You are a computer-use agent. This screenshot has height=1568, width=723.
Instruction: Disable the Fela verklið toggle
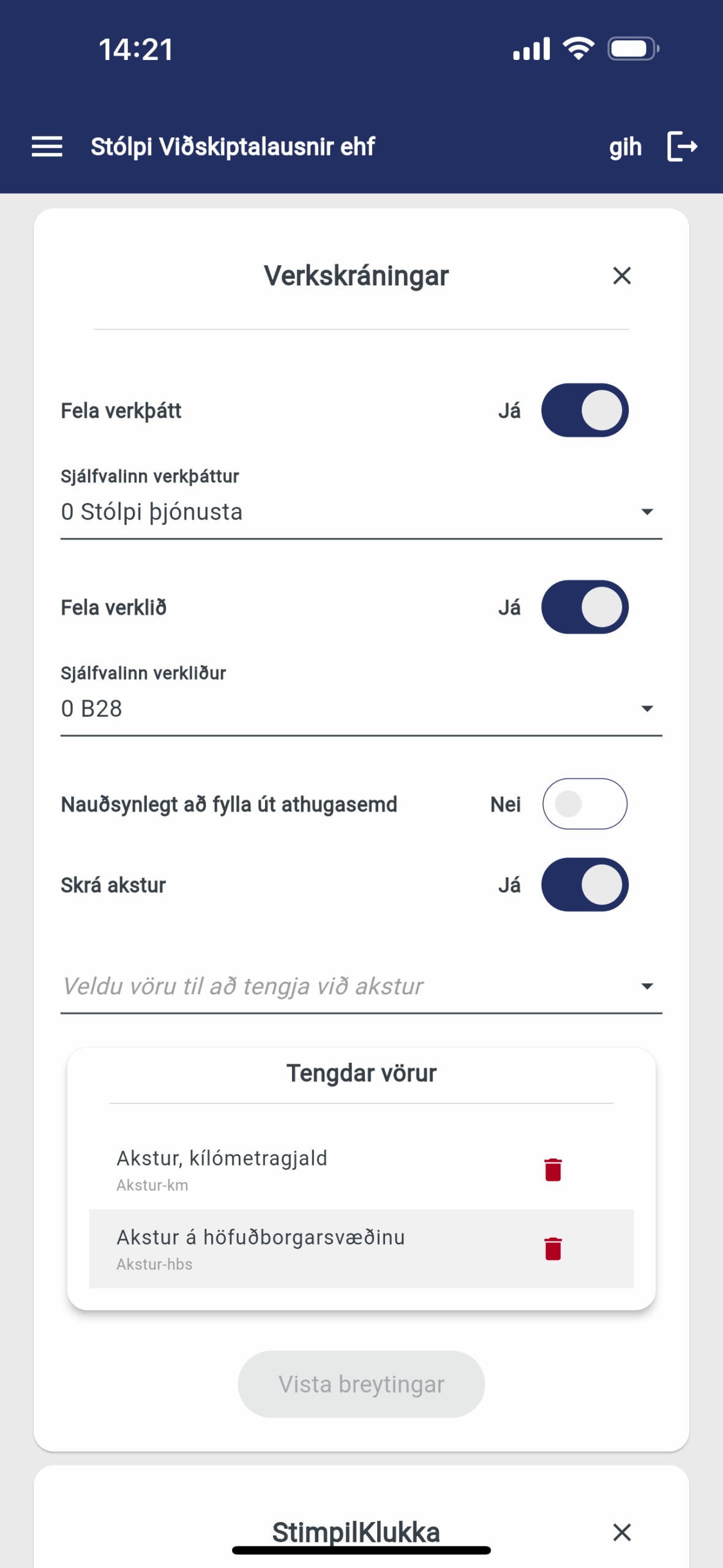coord(585,607)
